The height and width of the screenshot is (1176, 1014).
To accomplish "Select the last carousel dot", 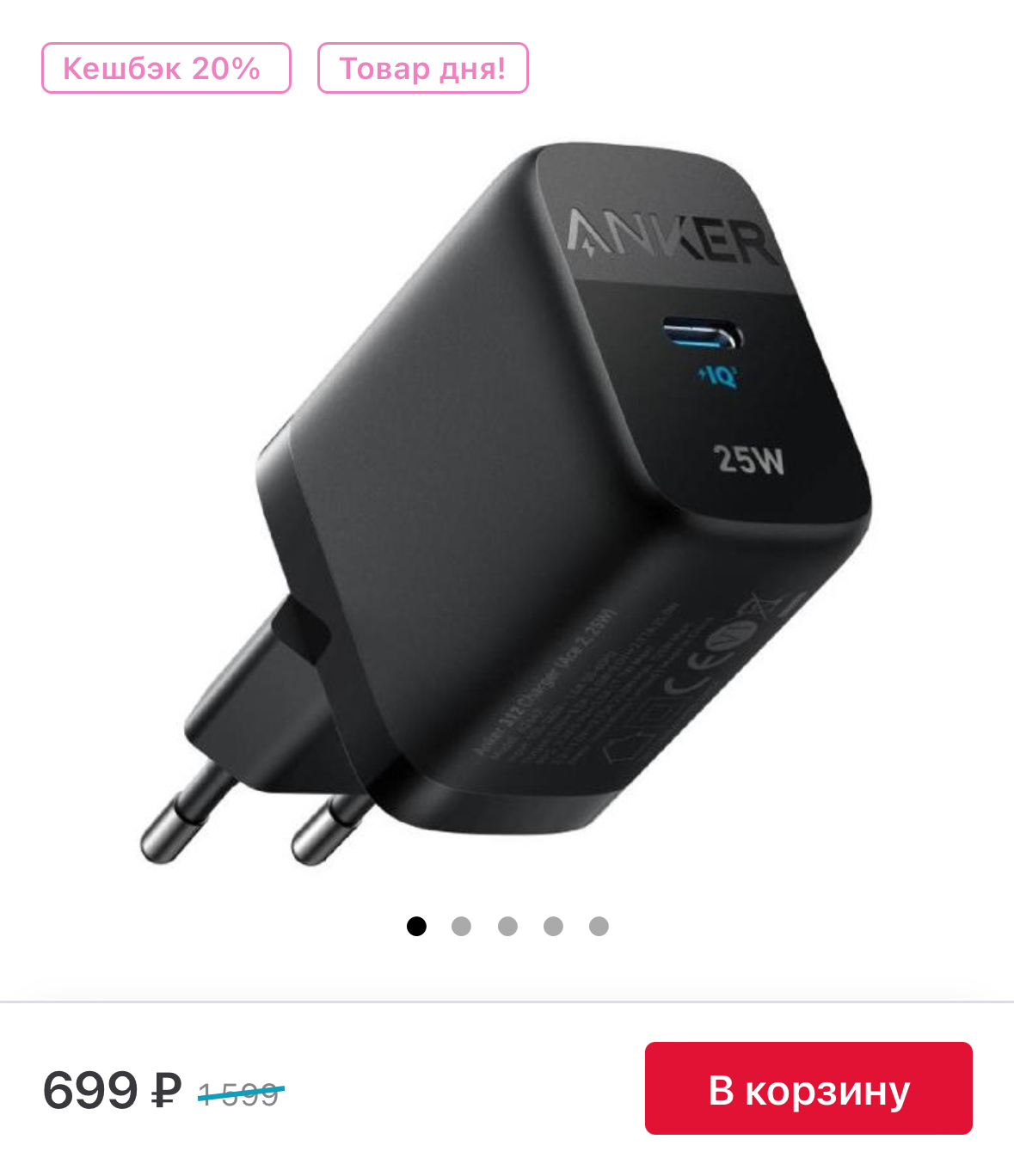I will click(x=599, y=926).
